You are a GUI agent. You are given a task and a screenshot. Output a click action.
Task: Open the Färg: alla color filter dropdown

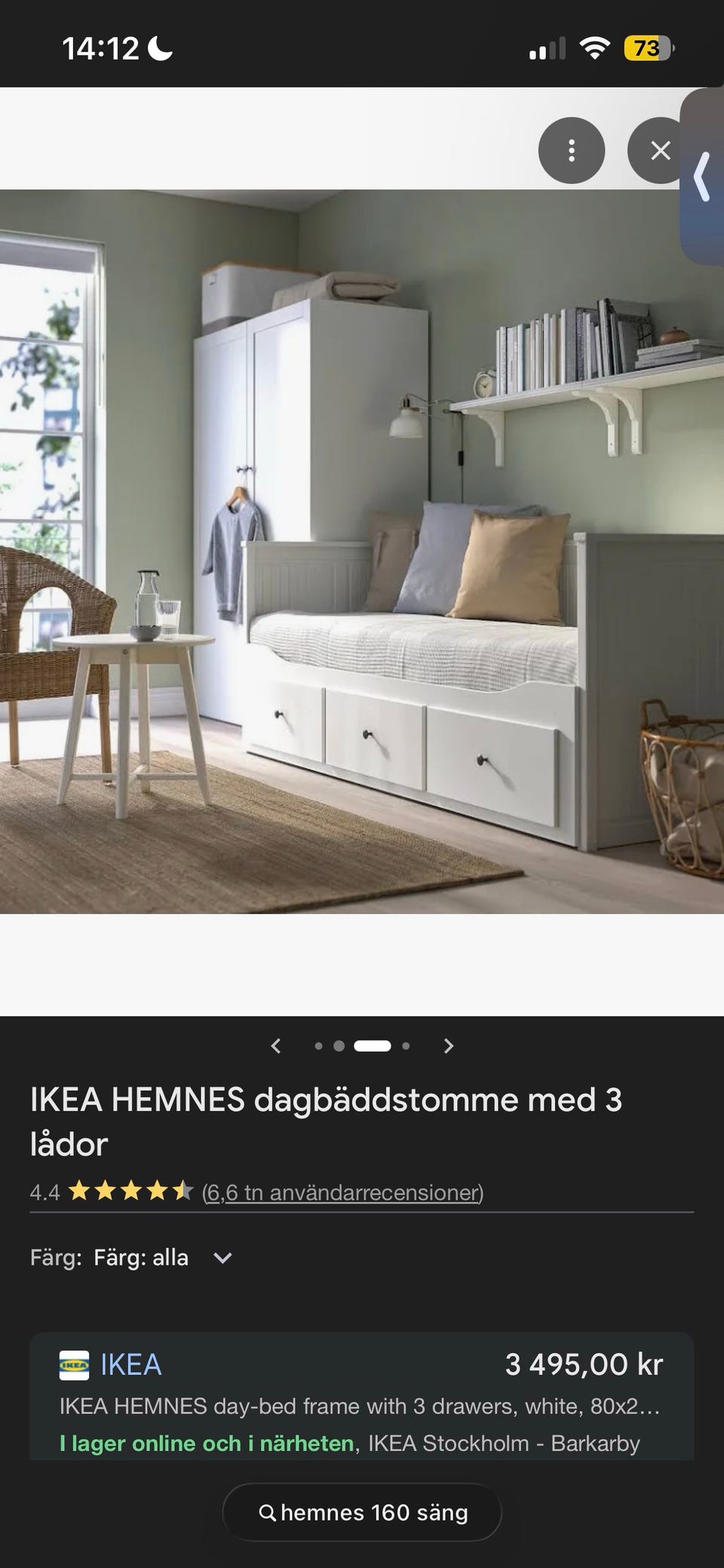pos(159,1257)
